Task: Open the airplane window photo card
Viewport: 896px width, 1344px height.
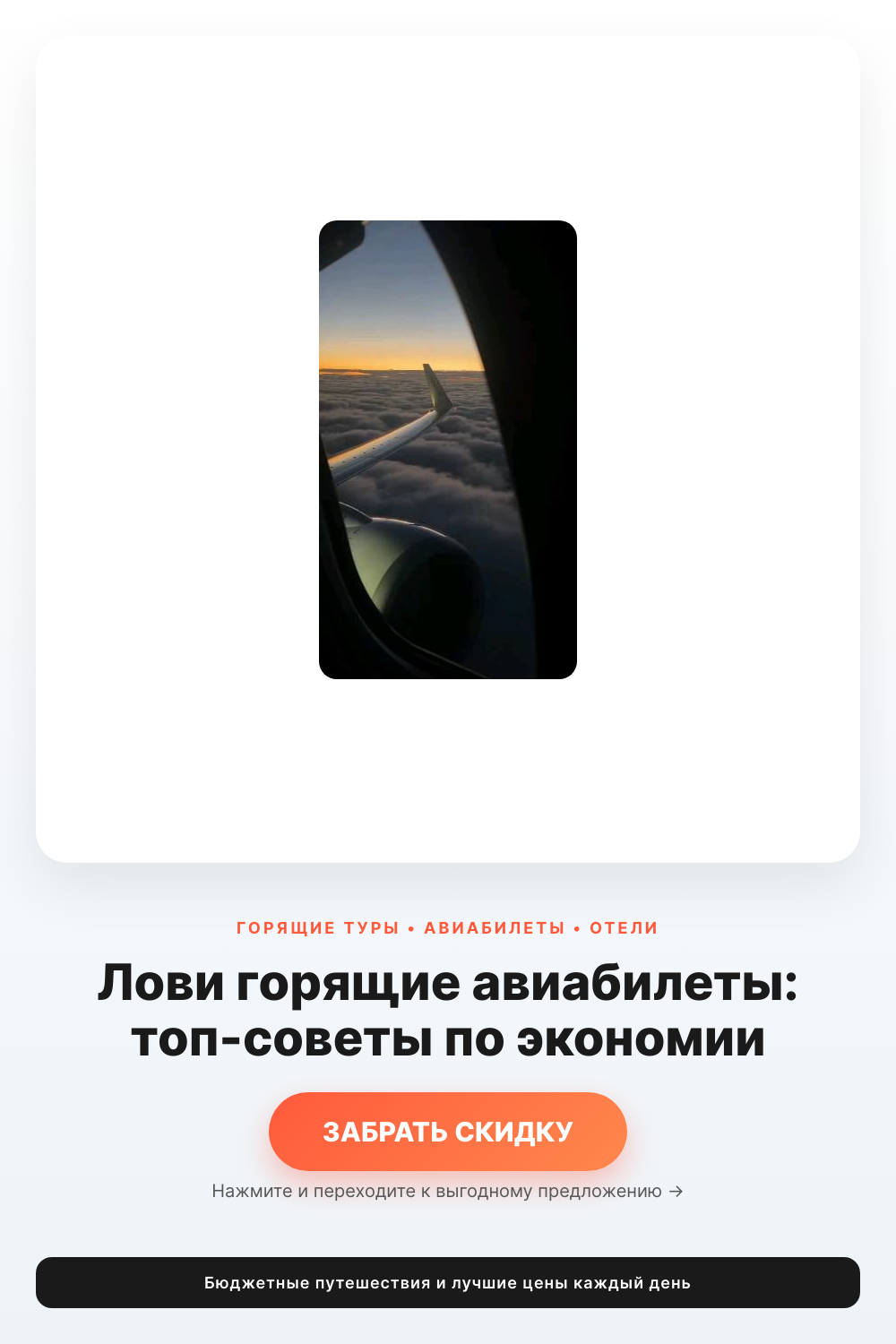Action: 448,450
